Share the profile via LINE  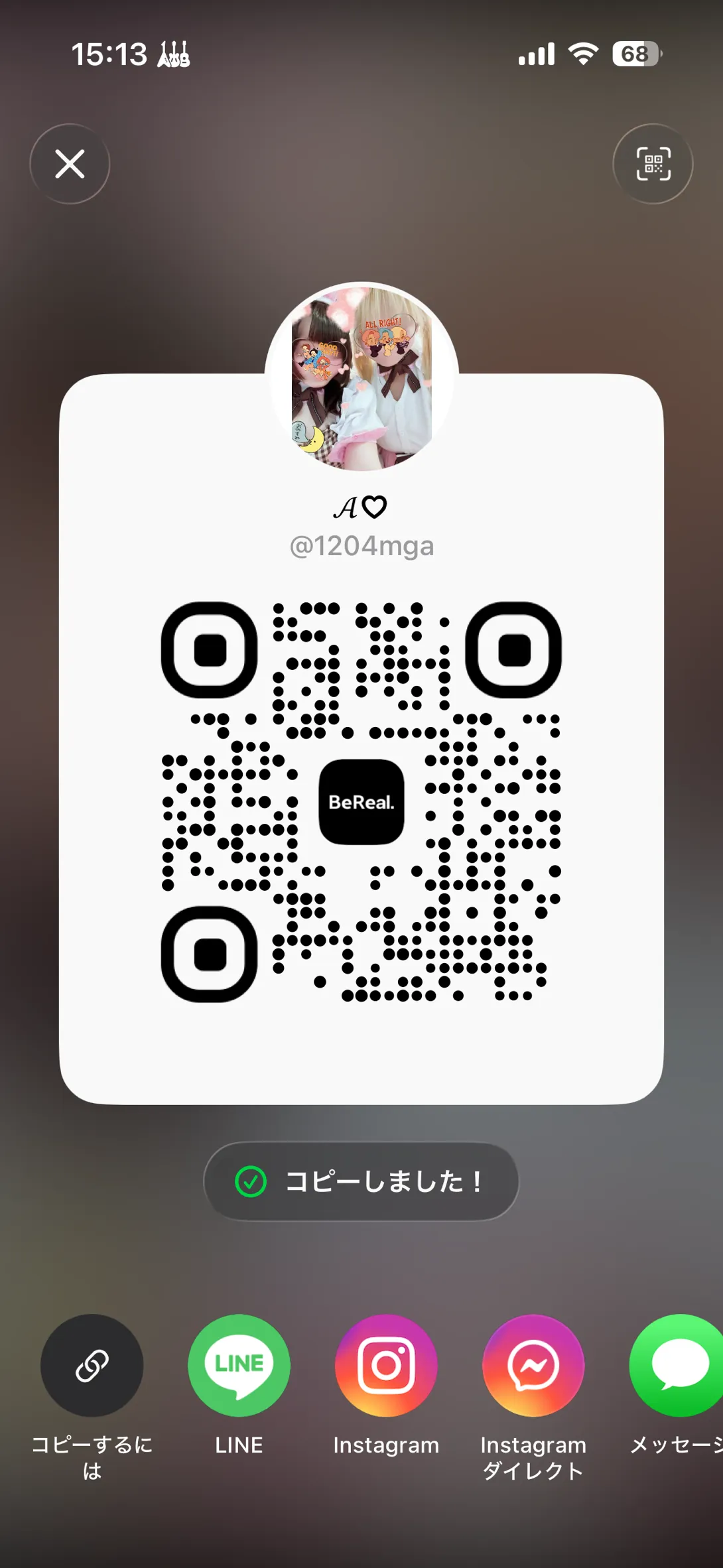click(239, 1365)
